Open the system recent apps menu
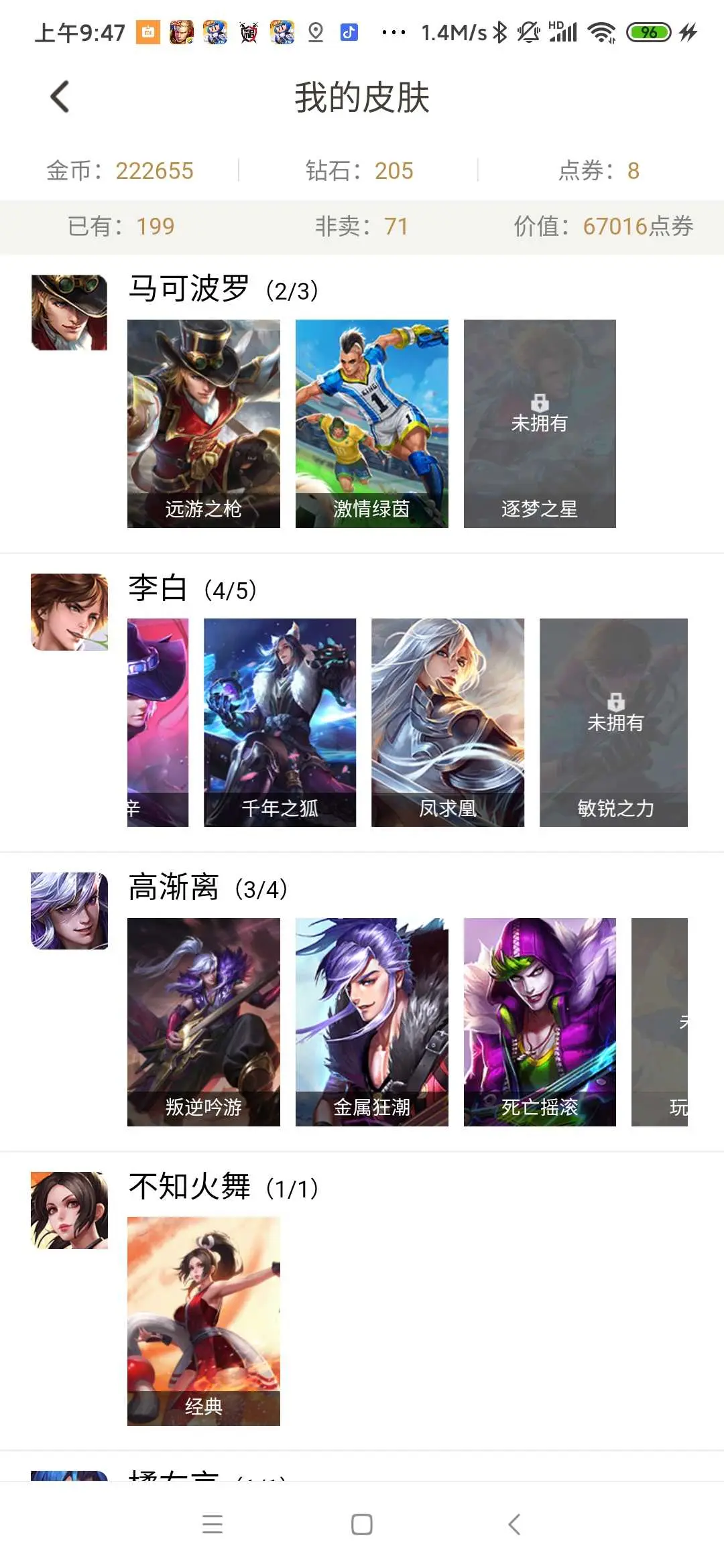 (213, 1524)
